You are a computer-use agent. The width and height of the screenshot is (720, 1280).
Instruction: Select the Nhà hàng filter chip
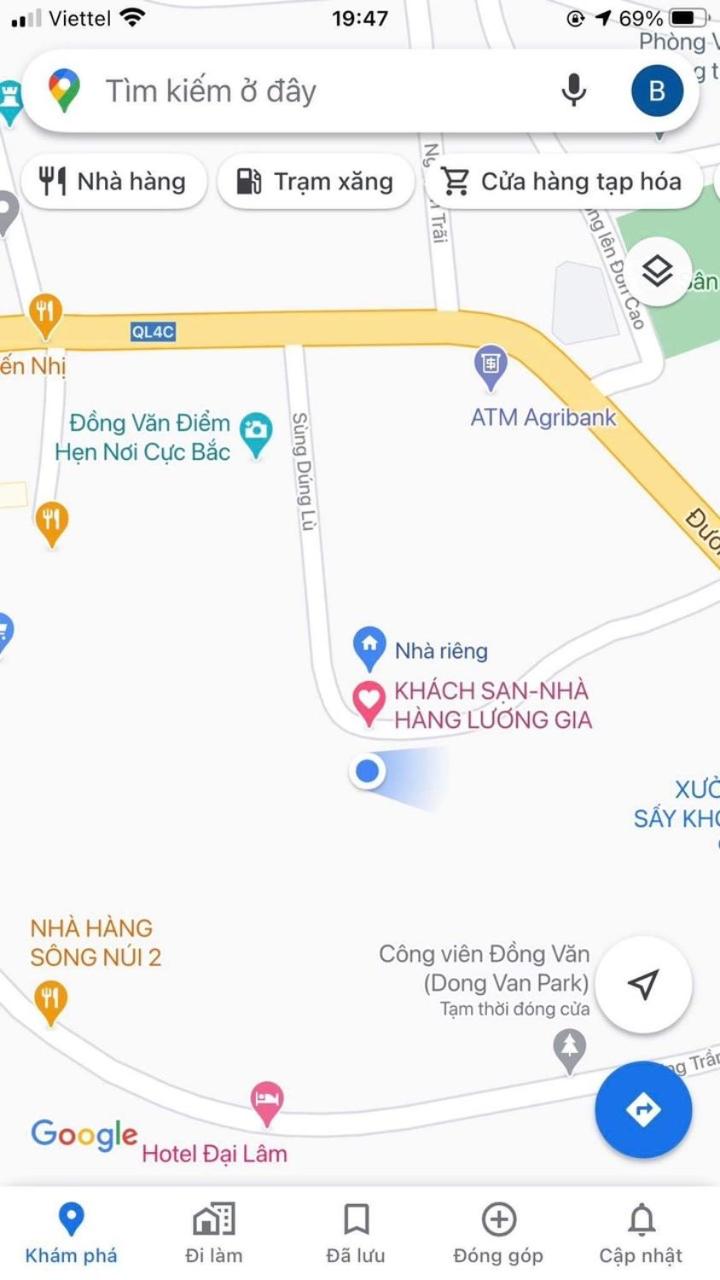(113, 182)
